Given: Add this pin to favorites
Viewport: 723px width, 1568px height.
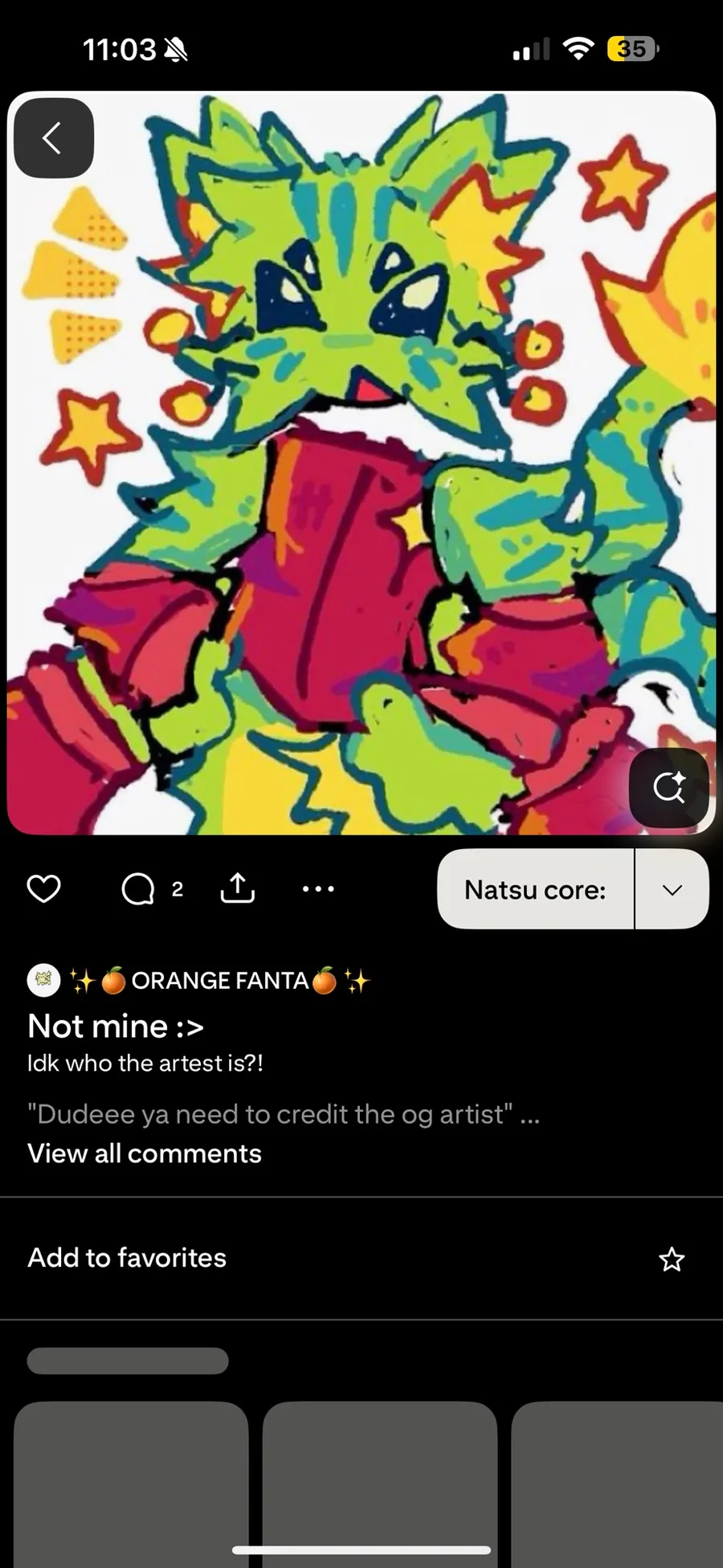Looking at the screenshot, I should 671,1259.
